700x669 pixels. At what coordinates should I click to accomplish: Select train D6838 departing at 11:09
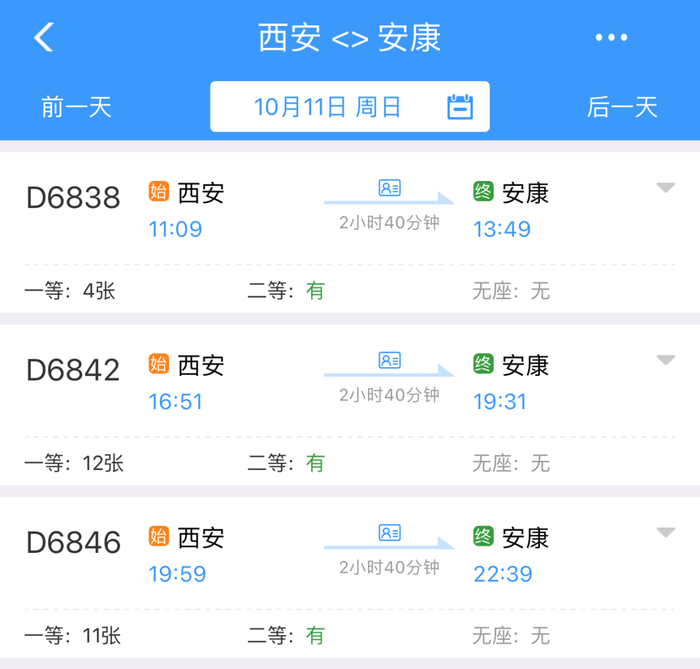click(73, 198)
